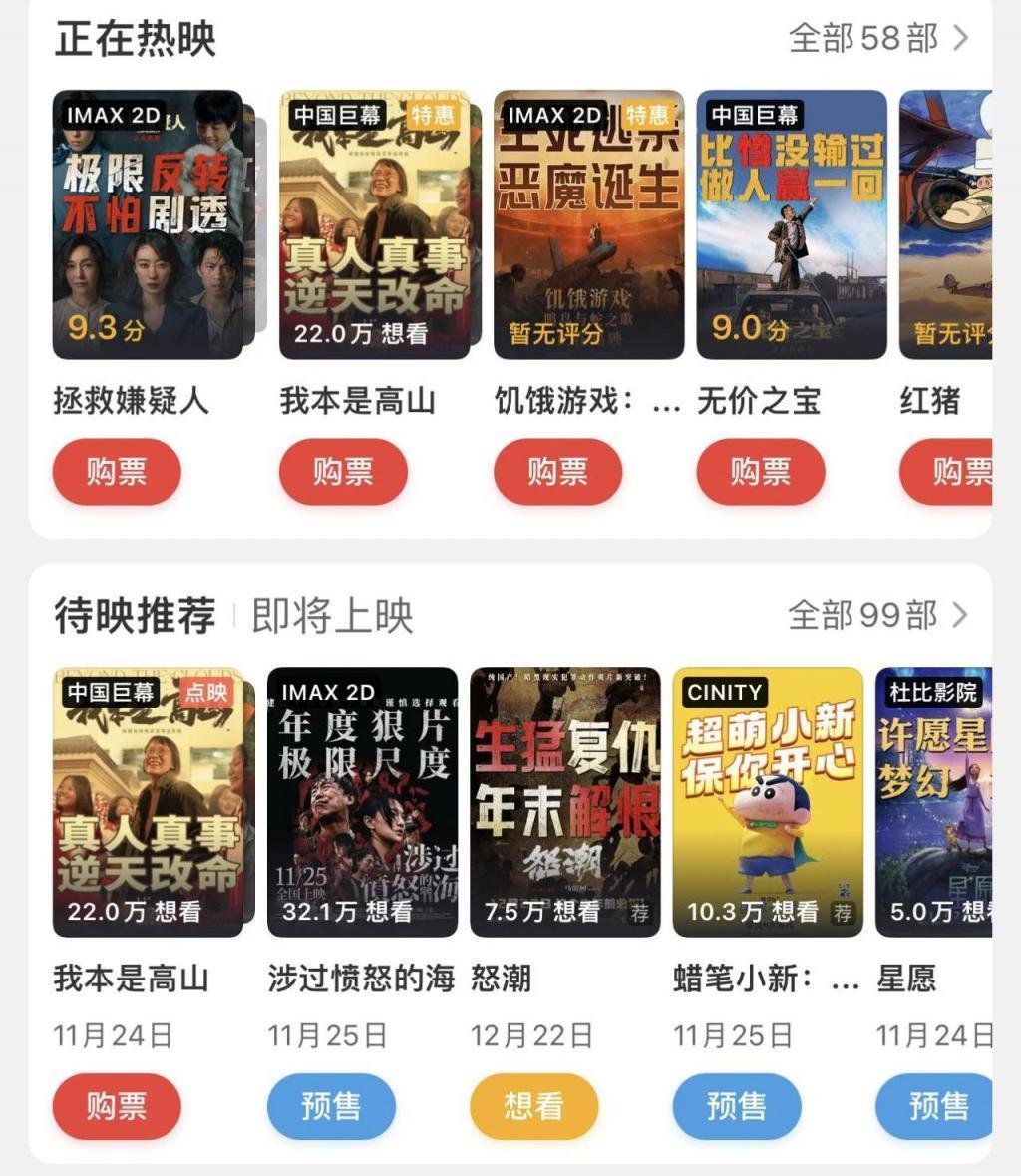The height and width of the screenshot is (1176, 1021).
Task: Tap the 想看 button for 怒潮
Action: [533, 1107]
